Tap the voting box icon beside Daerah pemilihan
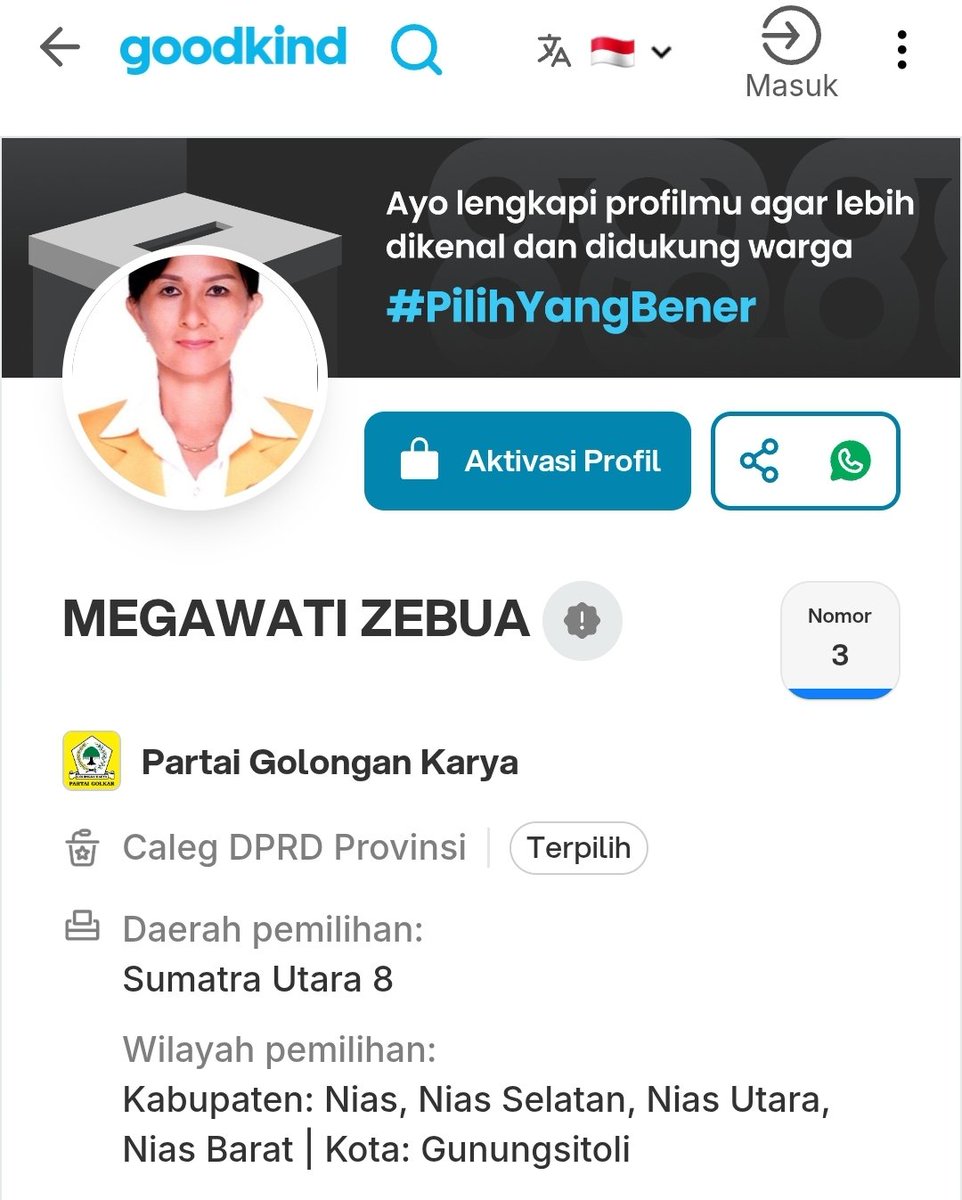Viewport: 962px width, 1200px height. pyautogui.click(x=81, y=928)
